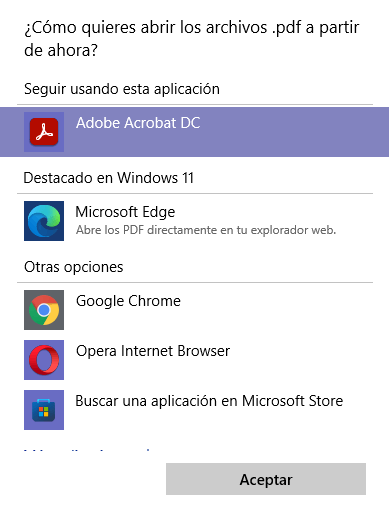Select Adobe Acrobat DC

[x=194, y=132]
